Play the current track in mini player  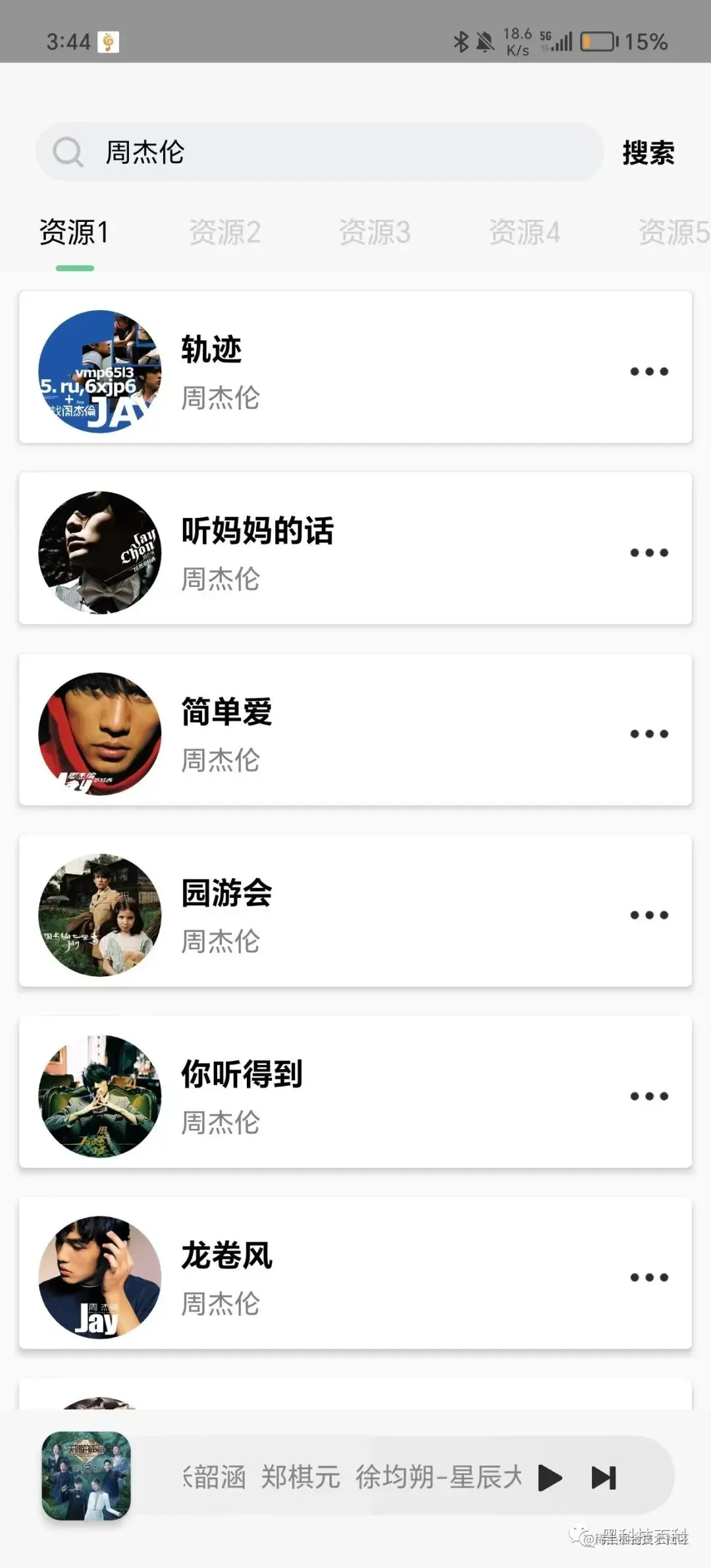[x=550, y=1478]
